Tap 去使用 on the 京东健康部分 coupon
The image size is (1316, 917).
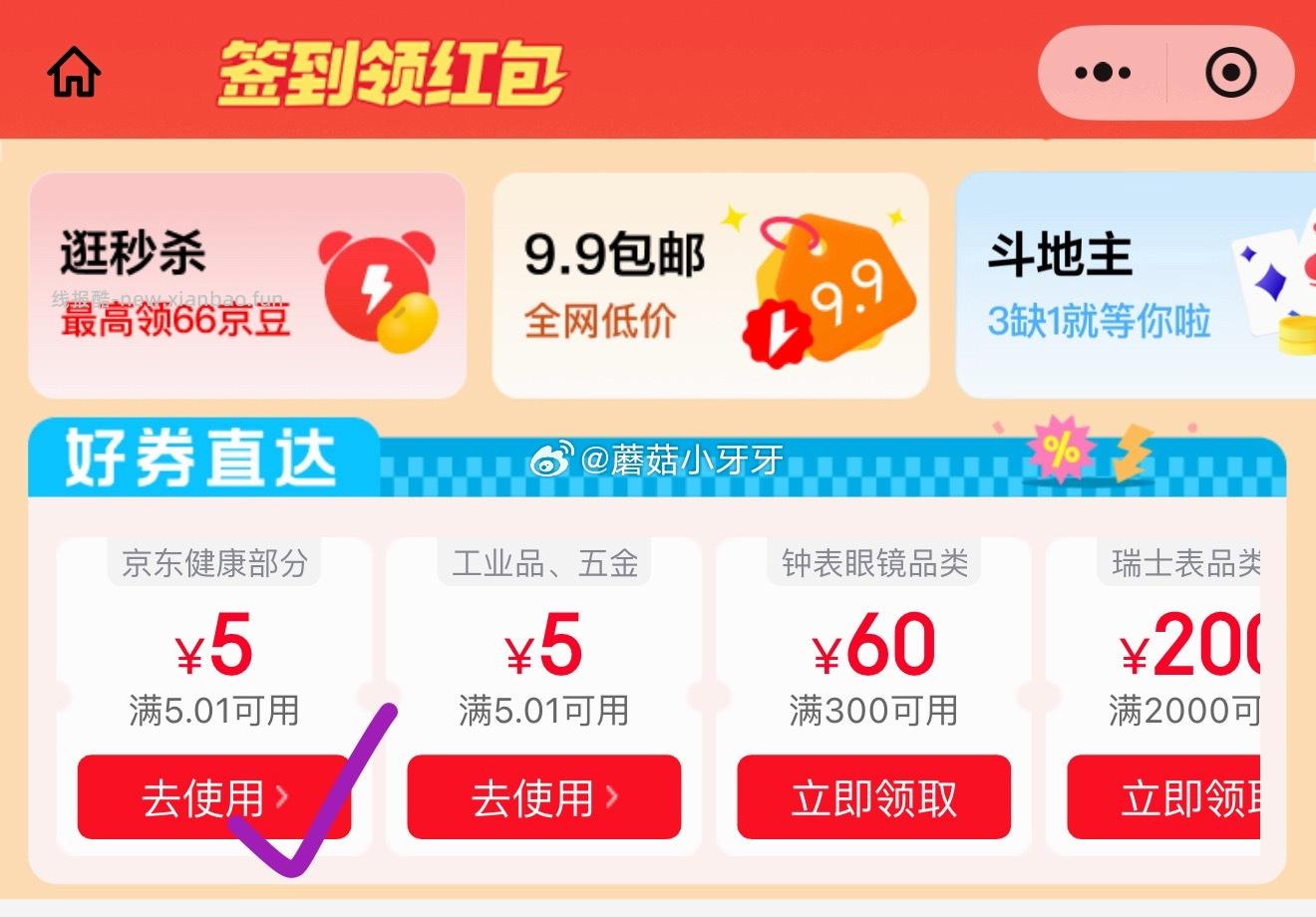click(x=213, y=797)
